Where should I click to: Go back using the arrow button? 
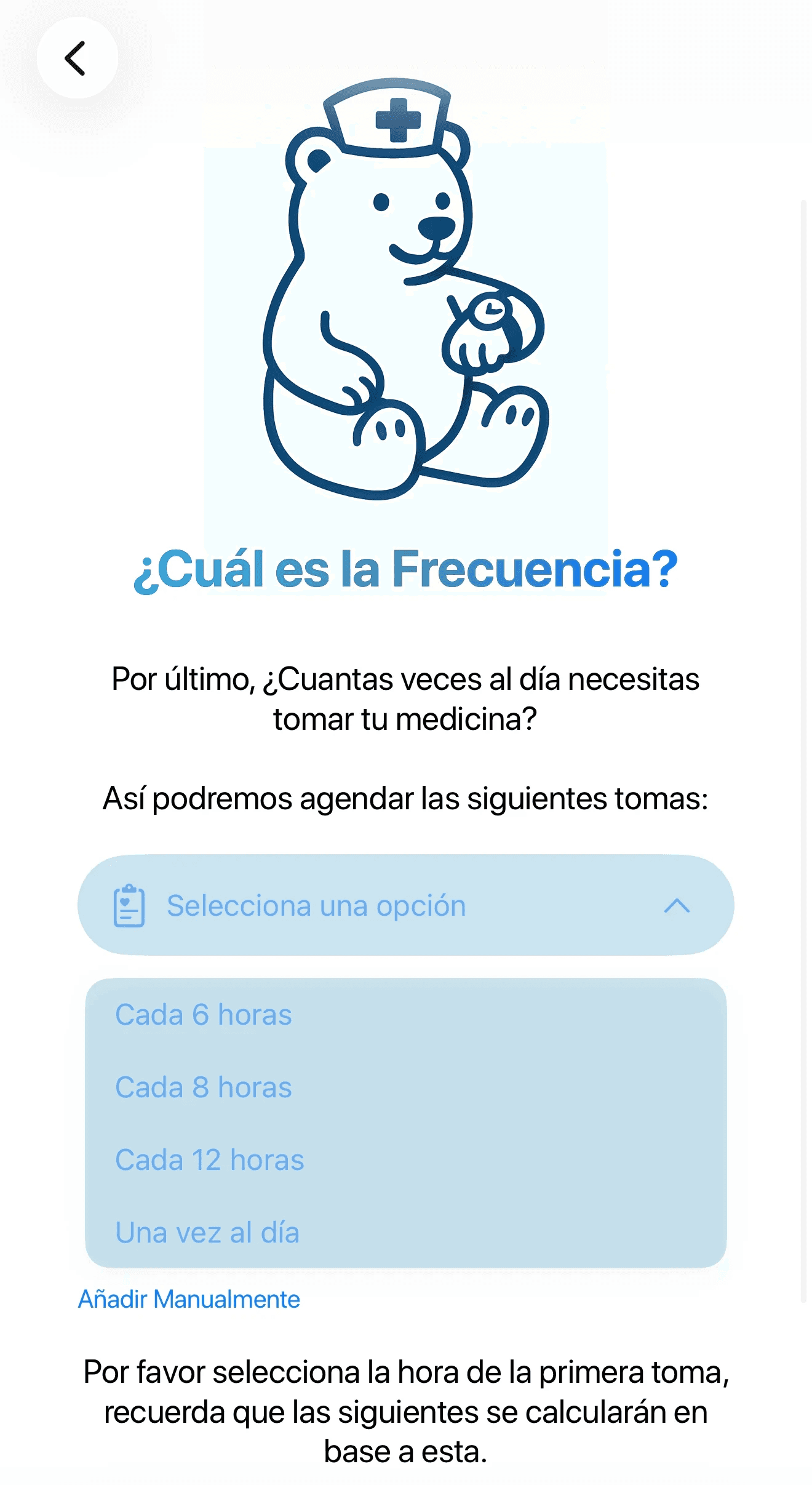pos(77,58)
